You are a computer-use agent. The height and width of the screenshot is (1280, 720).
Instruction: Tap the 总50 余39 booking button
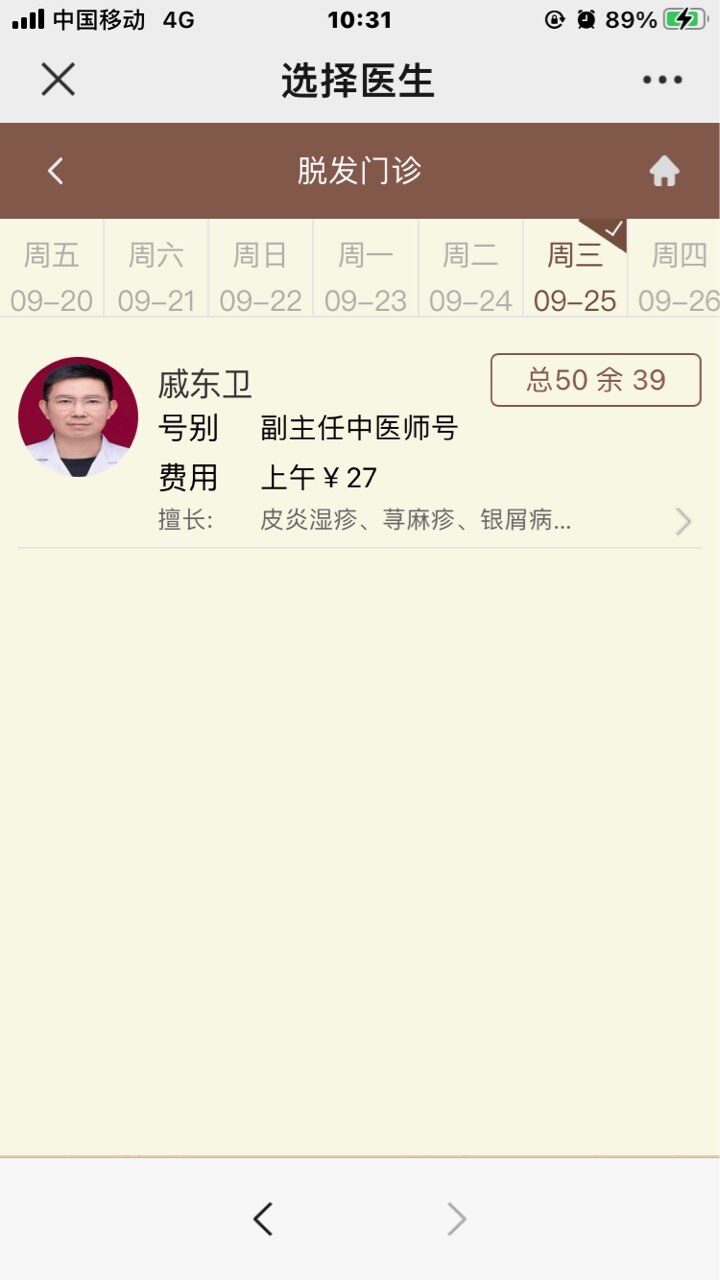pos(595,380)
